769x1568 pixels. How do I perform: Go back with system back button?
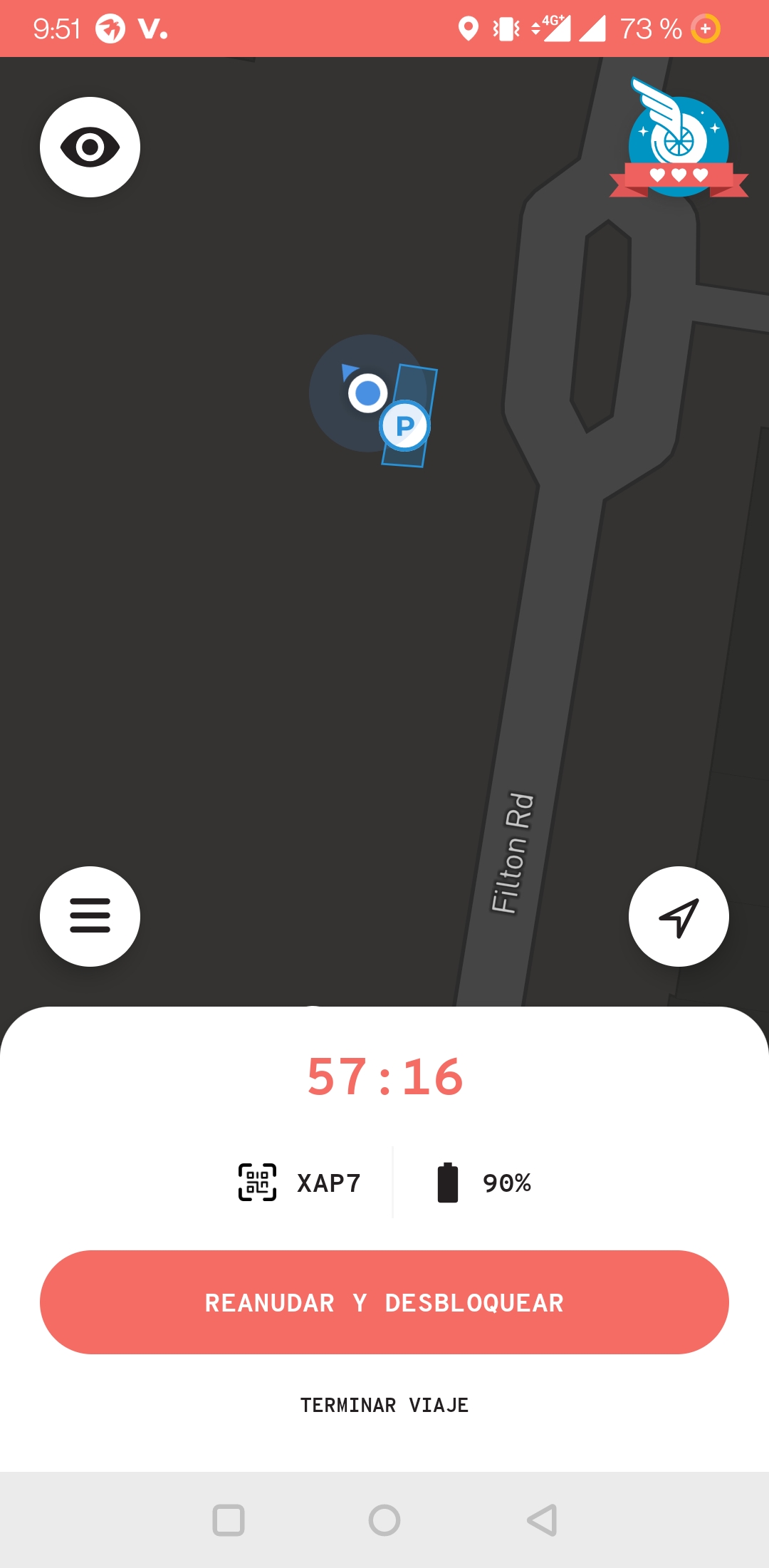click(x=542, y=1520)
